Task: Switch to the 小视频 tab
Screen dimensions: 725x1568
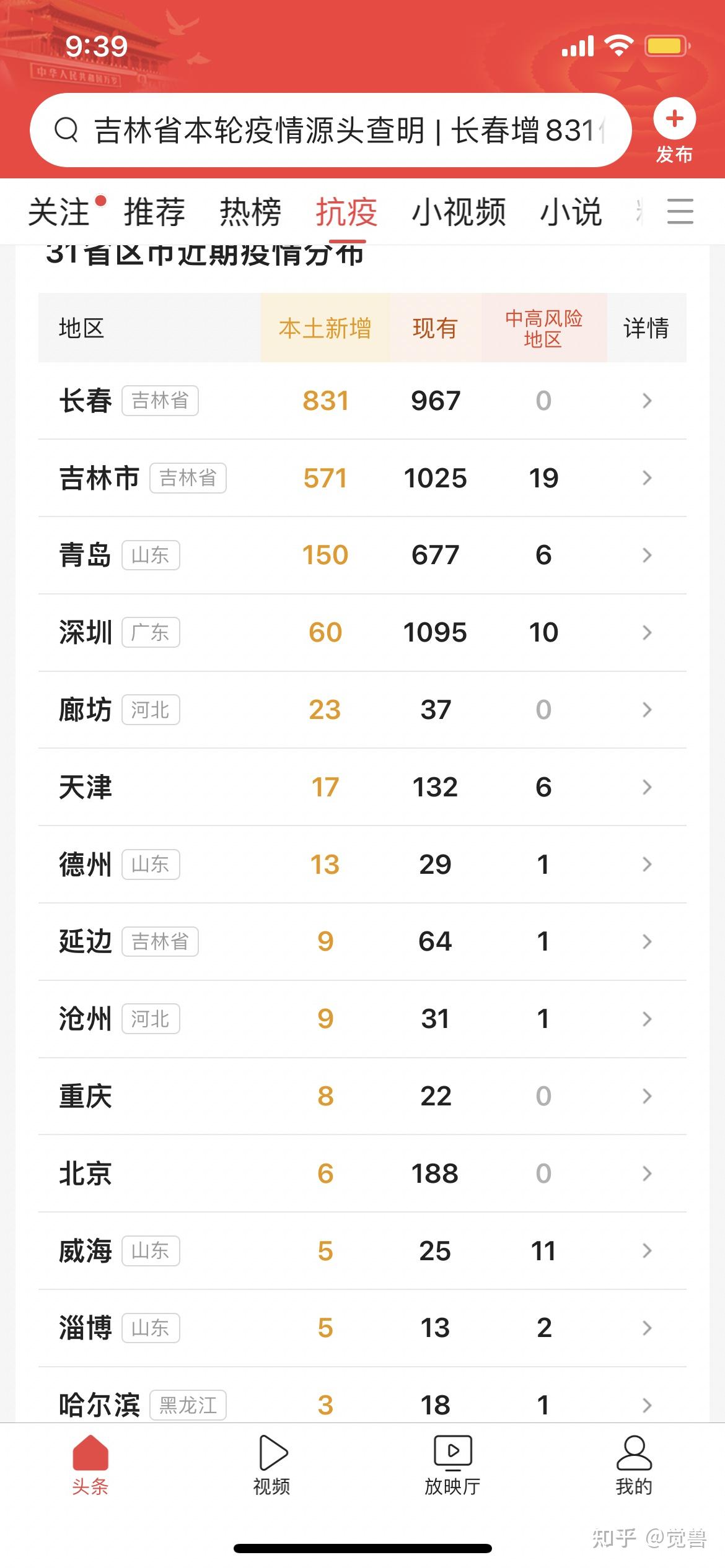Action: pos(459,211)
